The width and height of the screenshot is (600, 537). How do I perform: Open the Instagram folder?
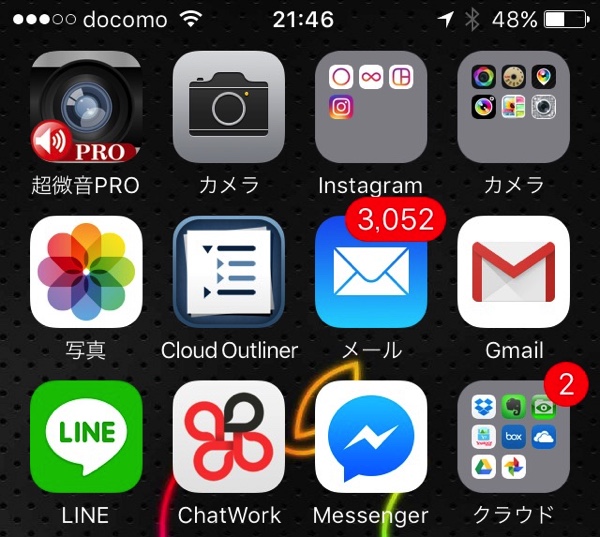(371, 107)
